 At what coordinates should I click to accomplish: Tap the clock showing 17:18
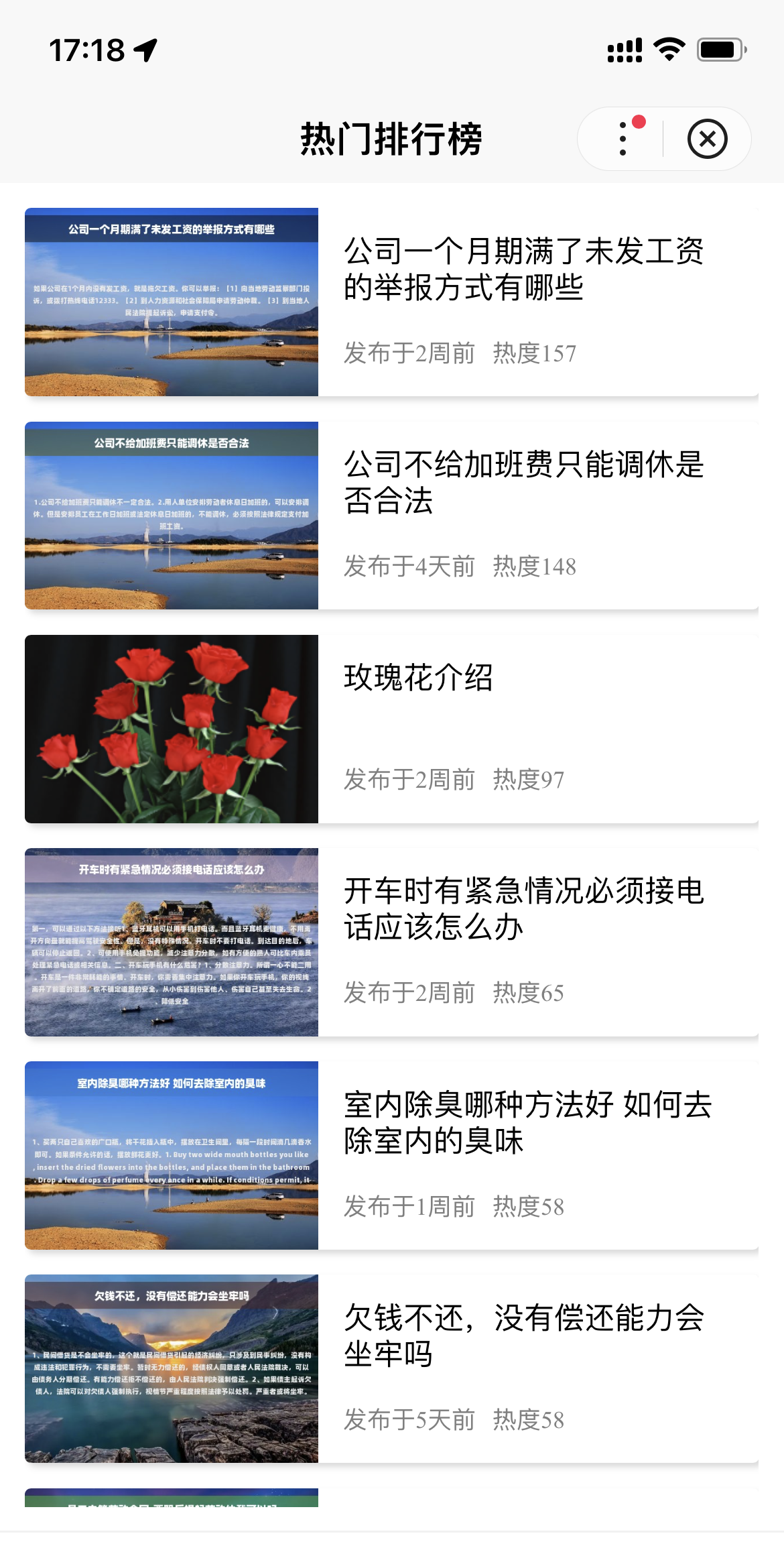85,48
